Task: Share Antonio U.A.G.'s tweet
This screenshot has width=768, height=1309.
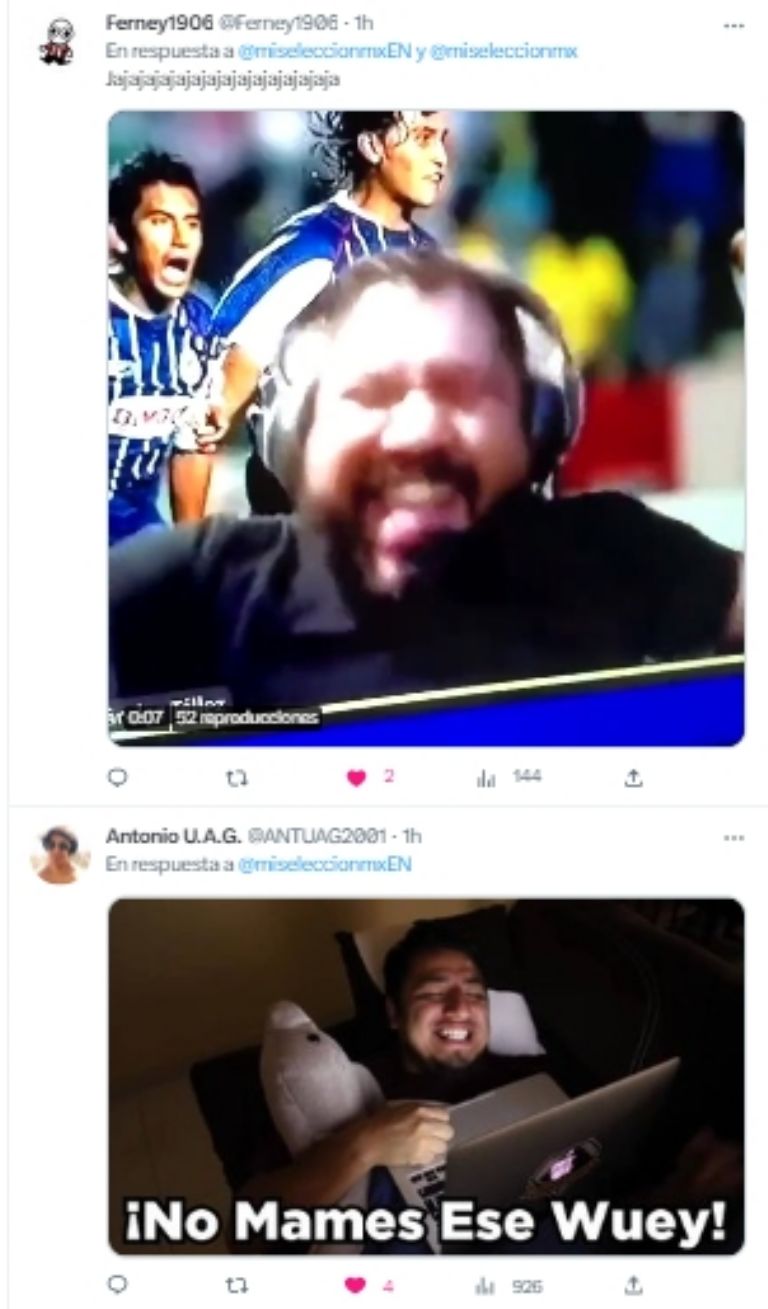Action: (x=632, y=1284)
